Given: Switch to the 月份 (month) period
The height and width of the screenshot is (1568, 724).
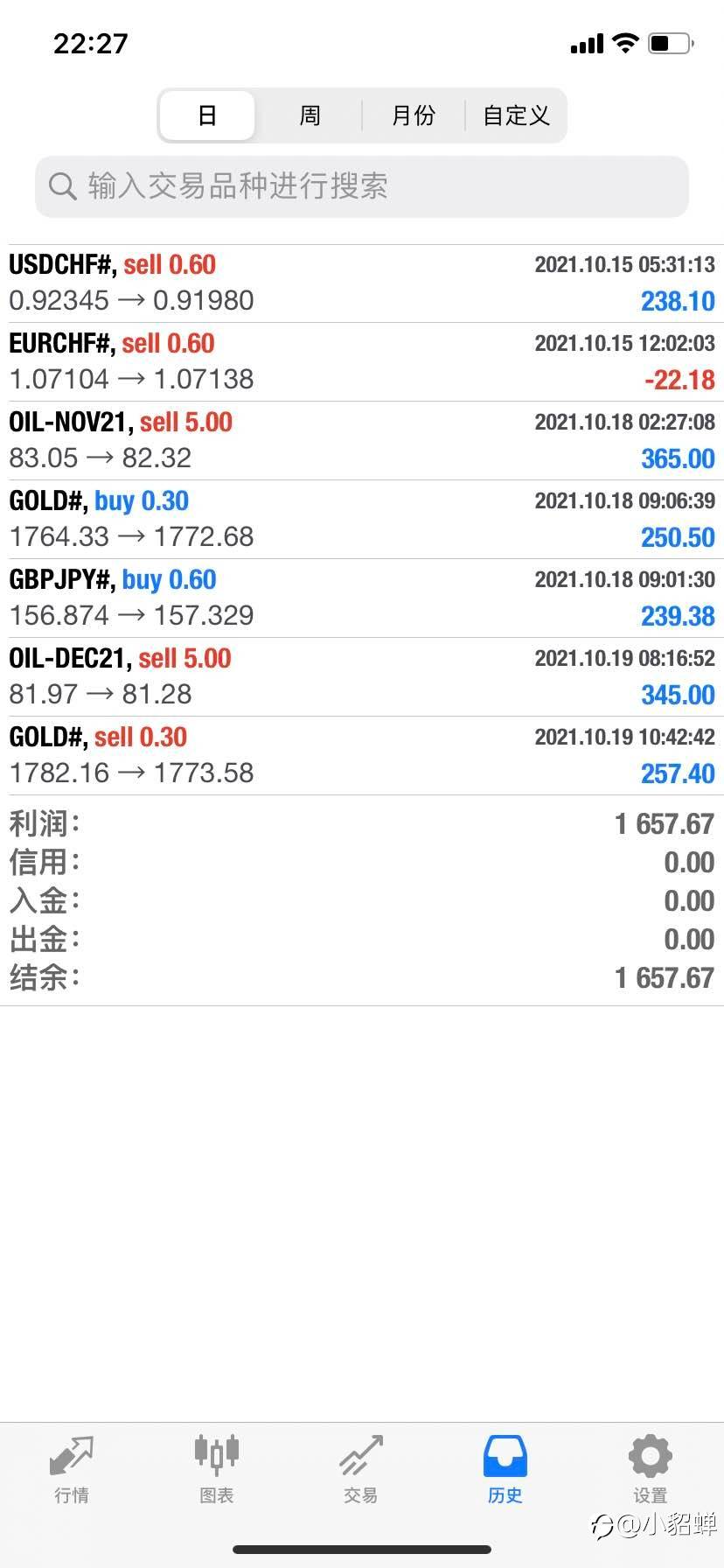Looking at the screenshot, I should 413,115.
